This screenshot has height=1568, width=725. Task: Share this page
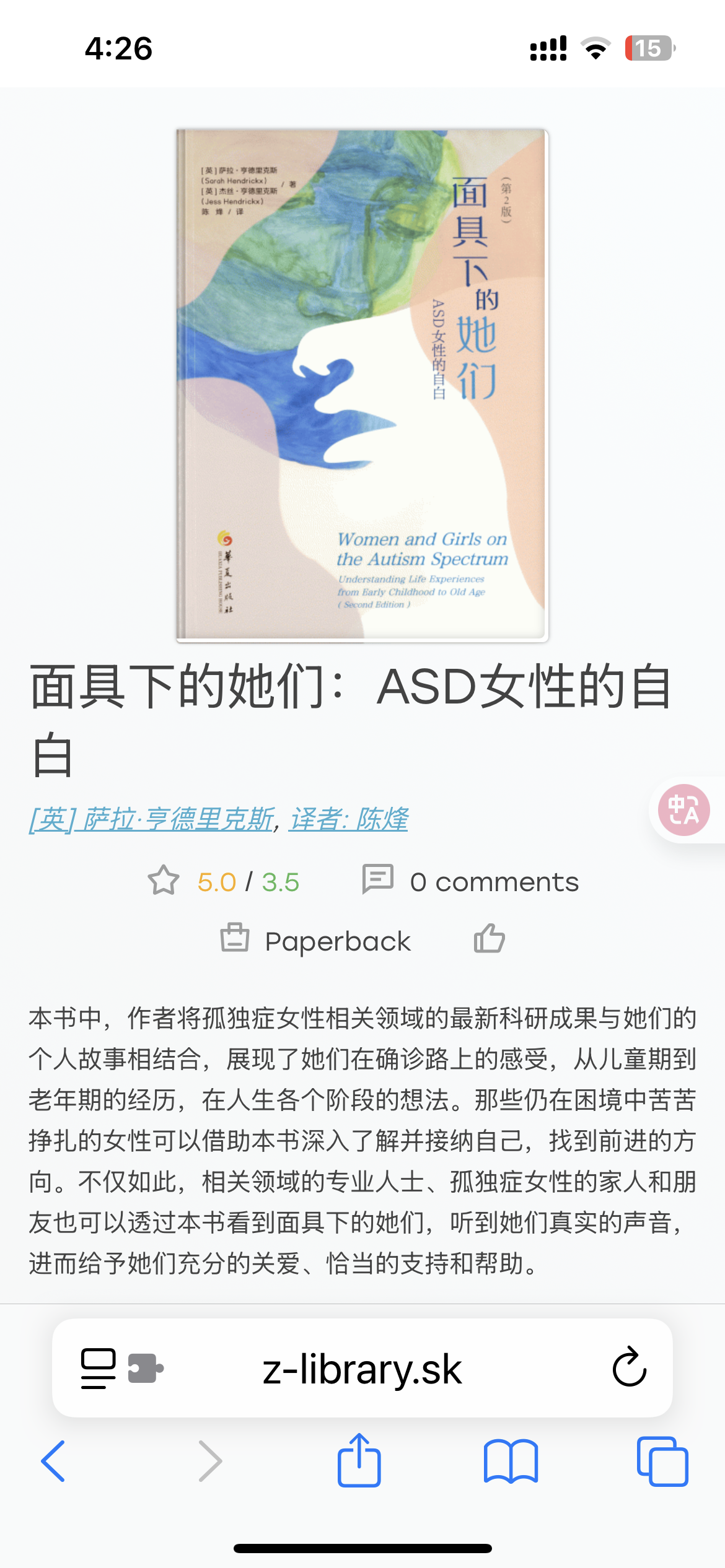359,1460
